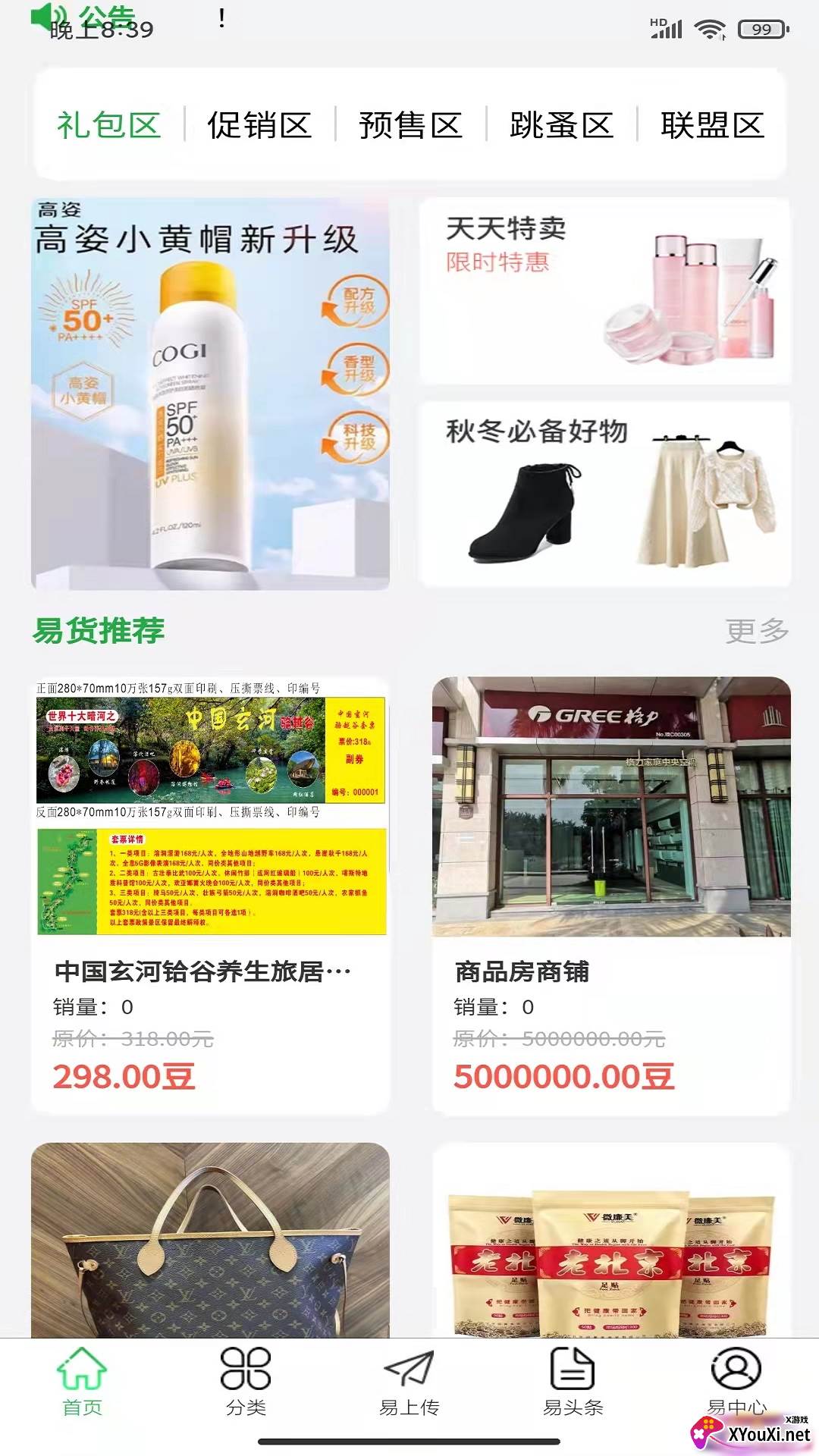
Task: Open the 中国玄河铪谷养生旅居 product card
Action: (210, 895)
